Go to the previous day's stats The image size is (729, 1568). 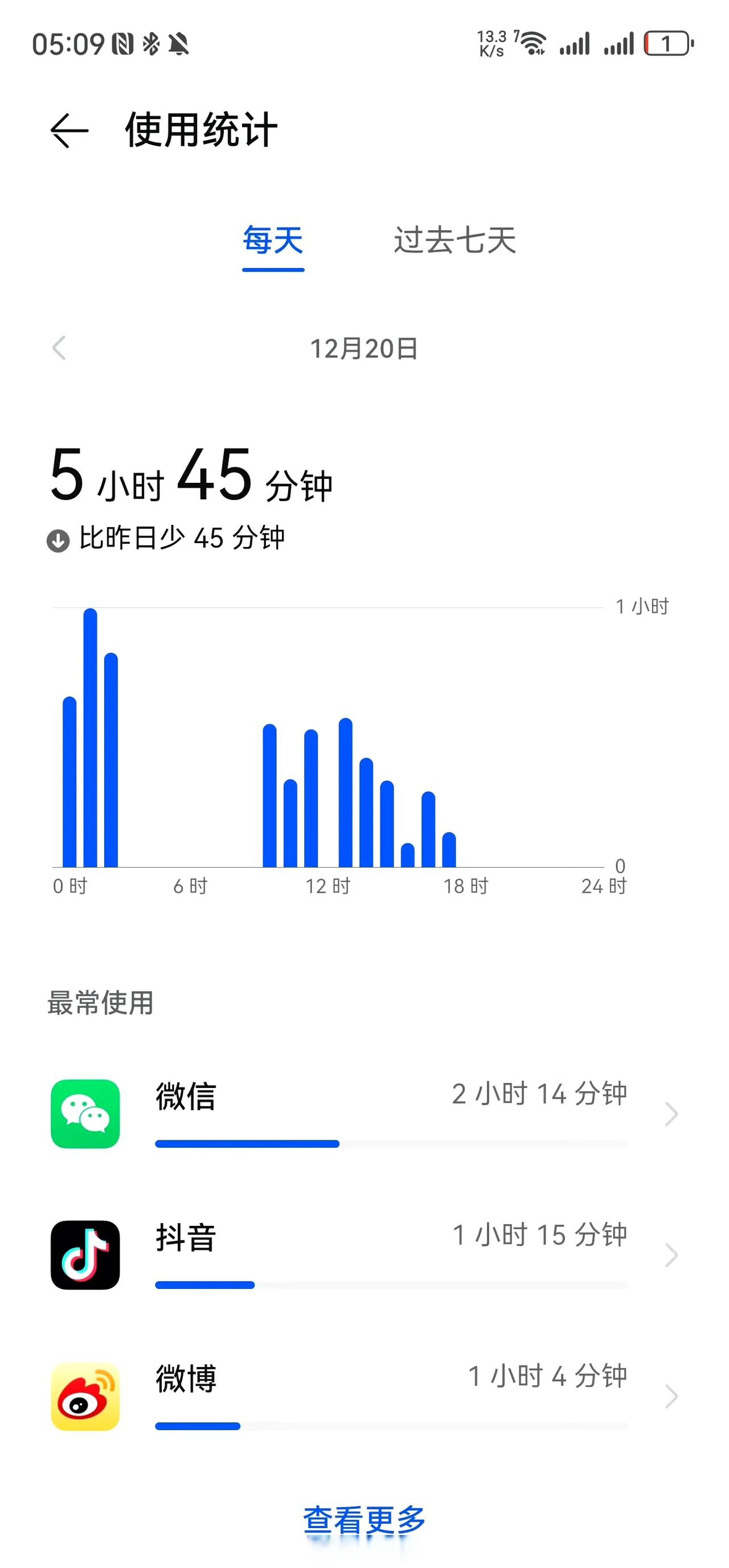coord(59,348)
